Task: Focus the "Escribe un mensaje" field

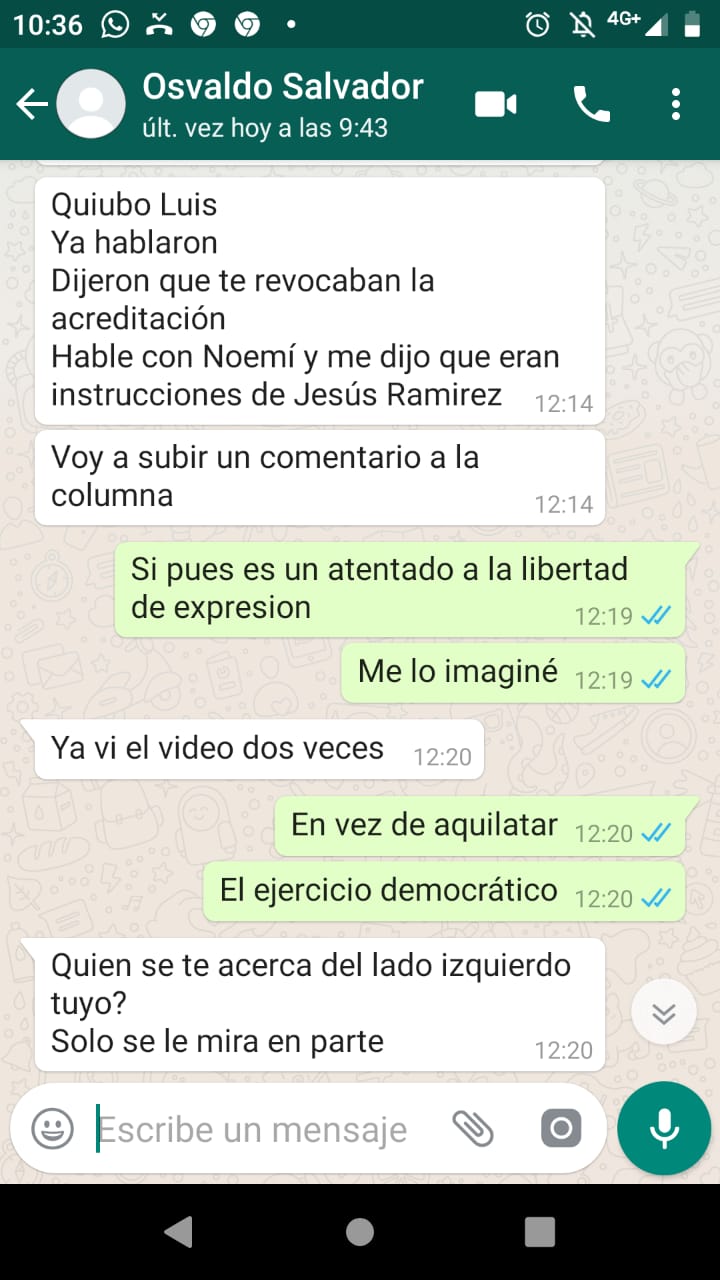Action: (x=255, y=1130)
